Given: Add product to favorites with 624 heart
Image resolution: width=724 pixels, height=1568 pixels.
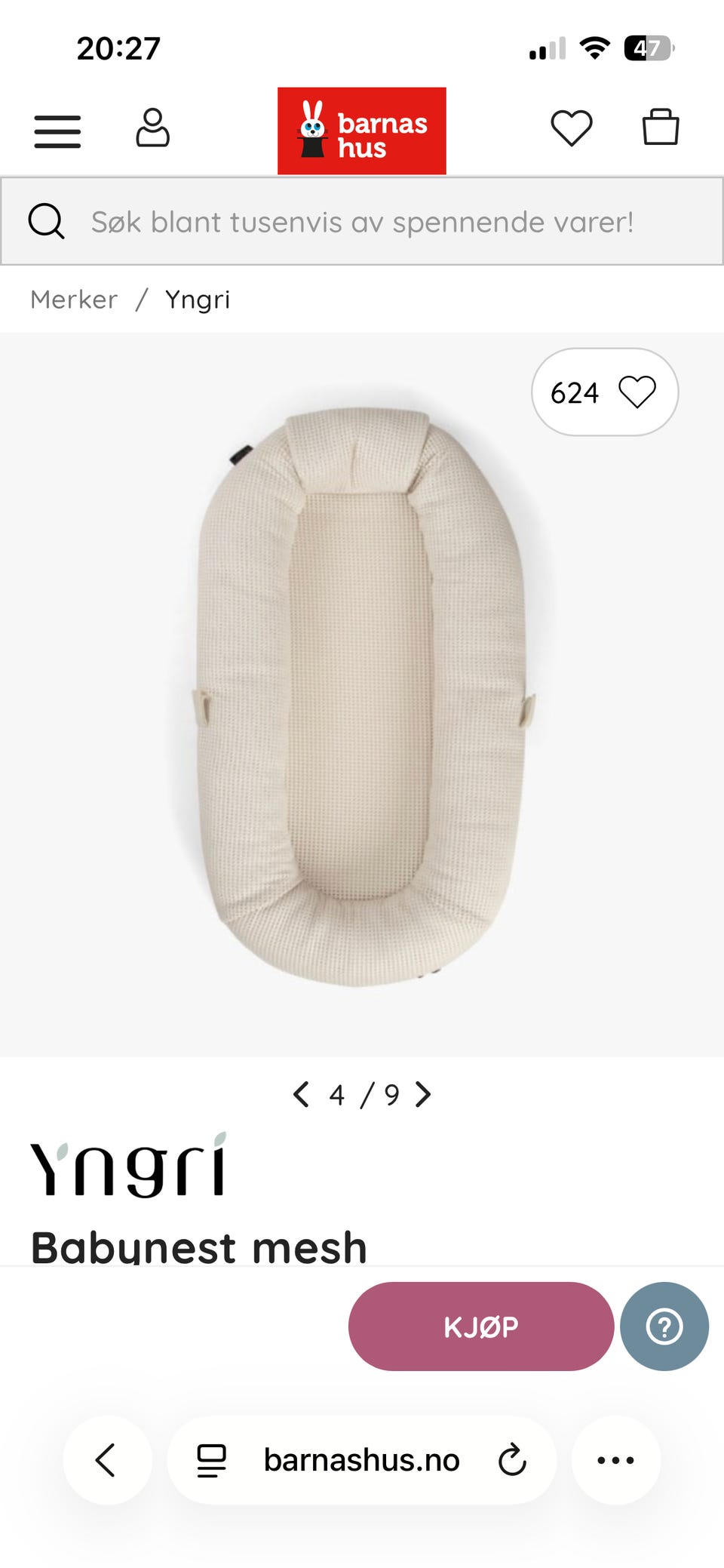Looking at the screenshot, I should (605, 392).
